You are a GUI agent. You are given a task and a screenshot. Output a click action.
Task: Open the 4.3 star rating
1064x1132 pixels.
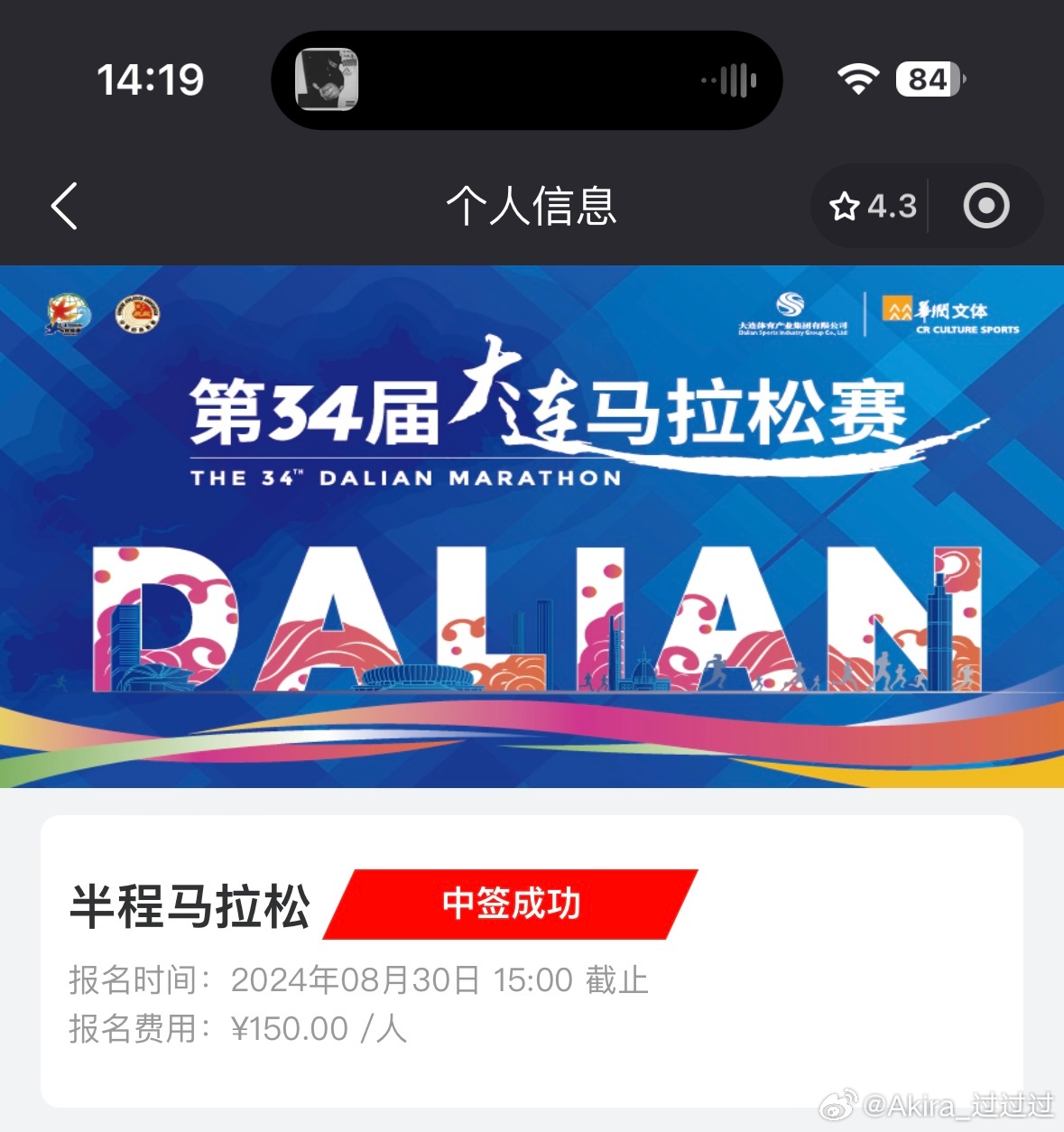[x=873, y=207]
